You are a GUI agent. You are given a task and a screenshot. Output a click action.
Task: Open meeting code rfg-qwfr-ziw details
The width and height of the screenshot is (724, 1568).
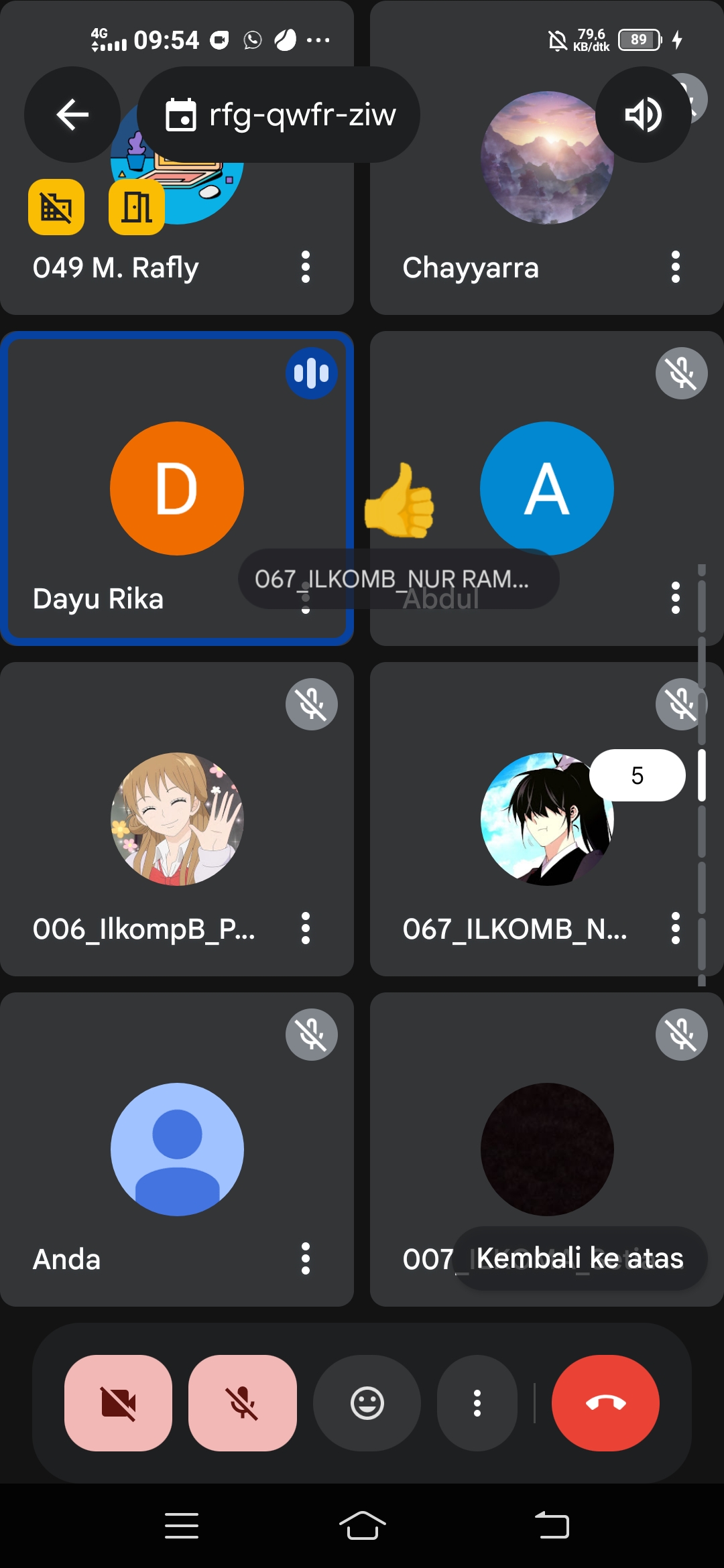click(x=279, y=115)
